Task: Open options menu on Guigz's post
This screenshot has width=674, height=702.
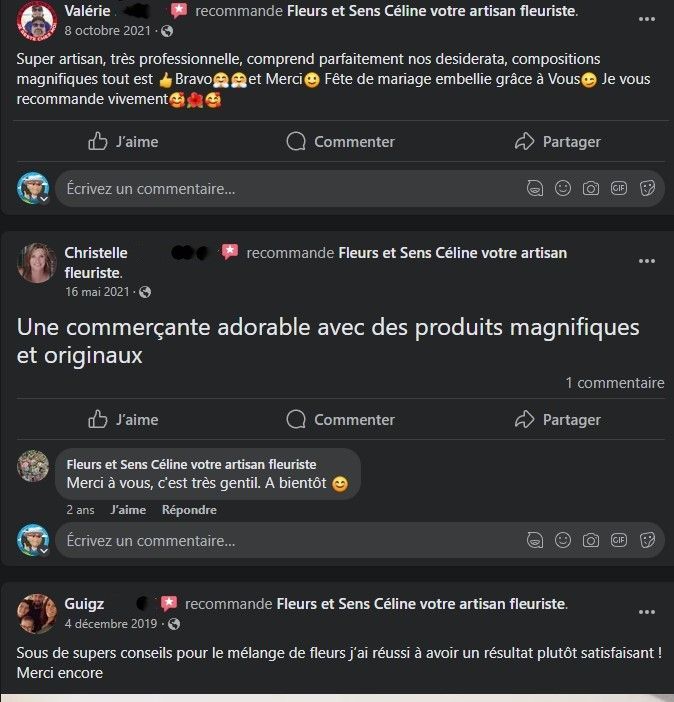Action: (x=647, y=611)
